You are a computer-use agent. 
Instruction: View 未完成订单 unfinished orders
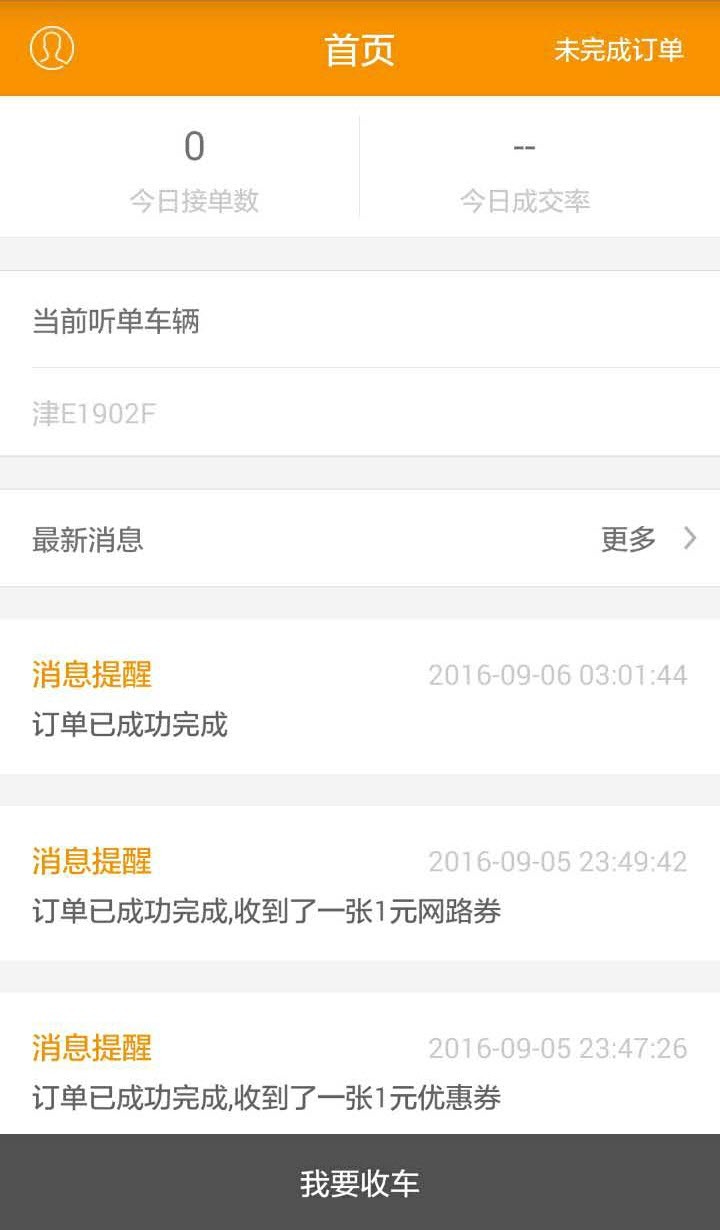[619, 50]
